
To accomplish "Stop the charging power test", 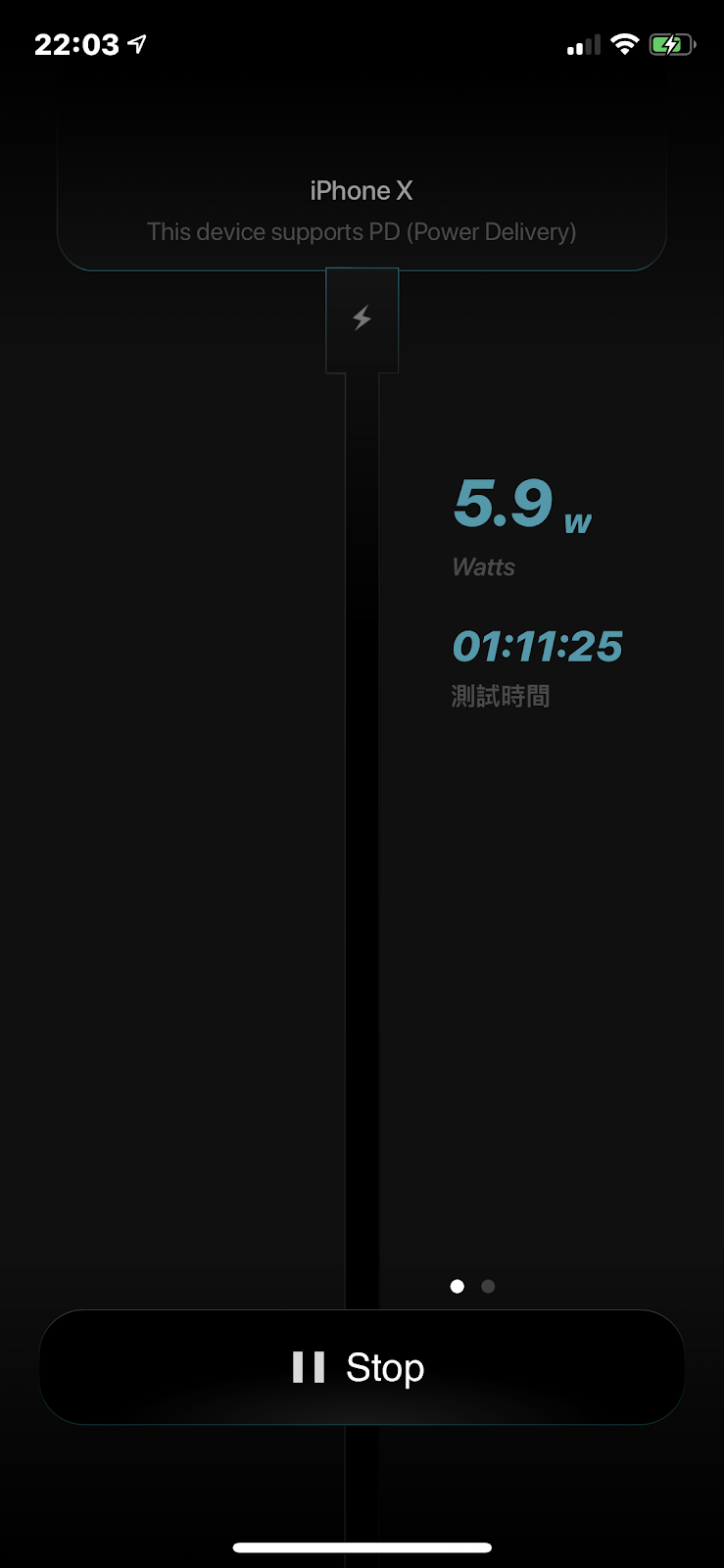I will [x=362, y=1367].
